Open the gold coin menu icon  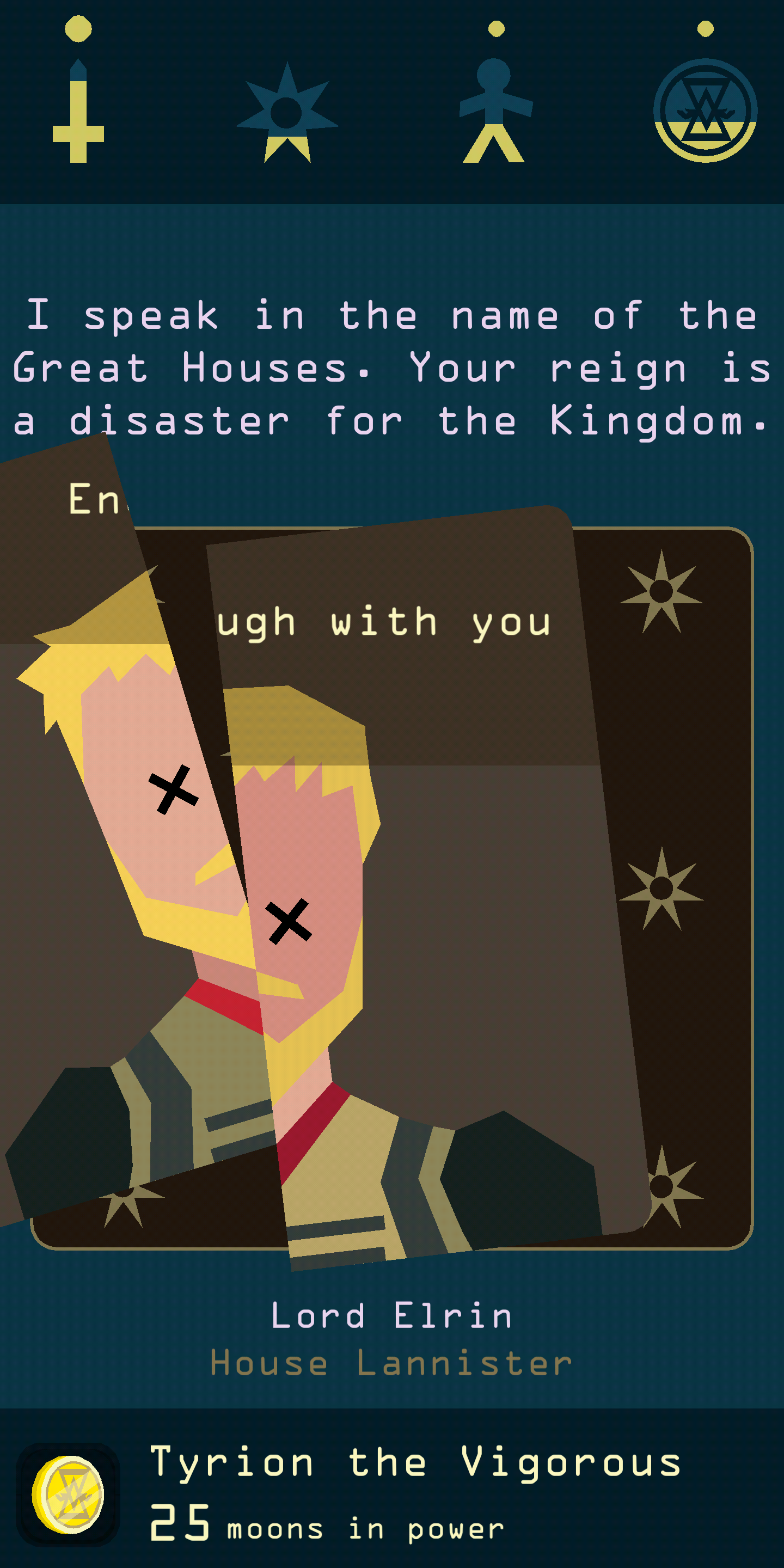(x=68, y=1494)
